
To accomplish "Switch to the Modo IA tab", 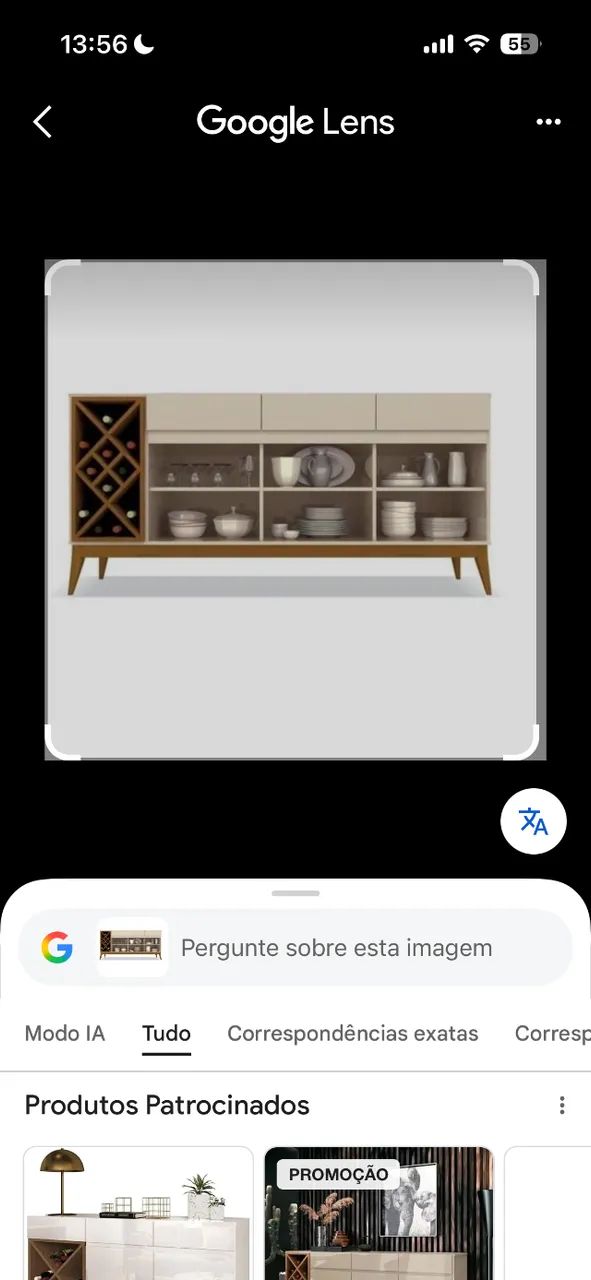I will click(65, 1033).
